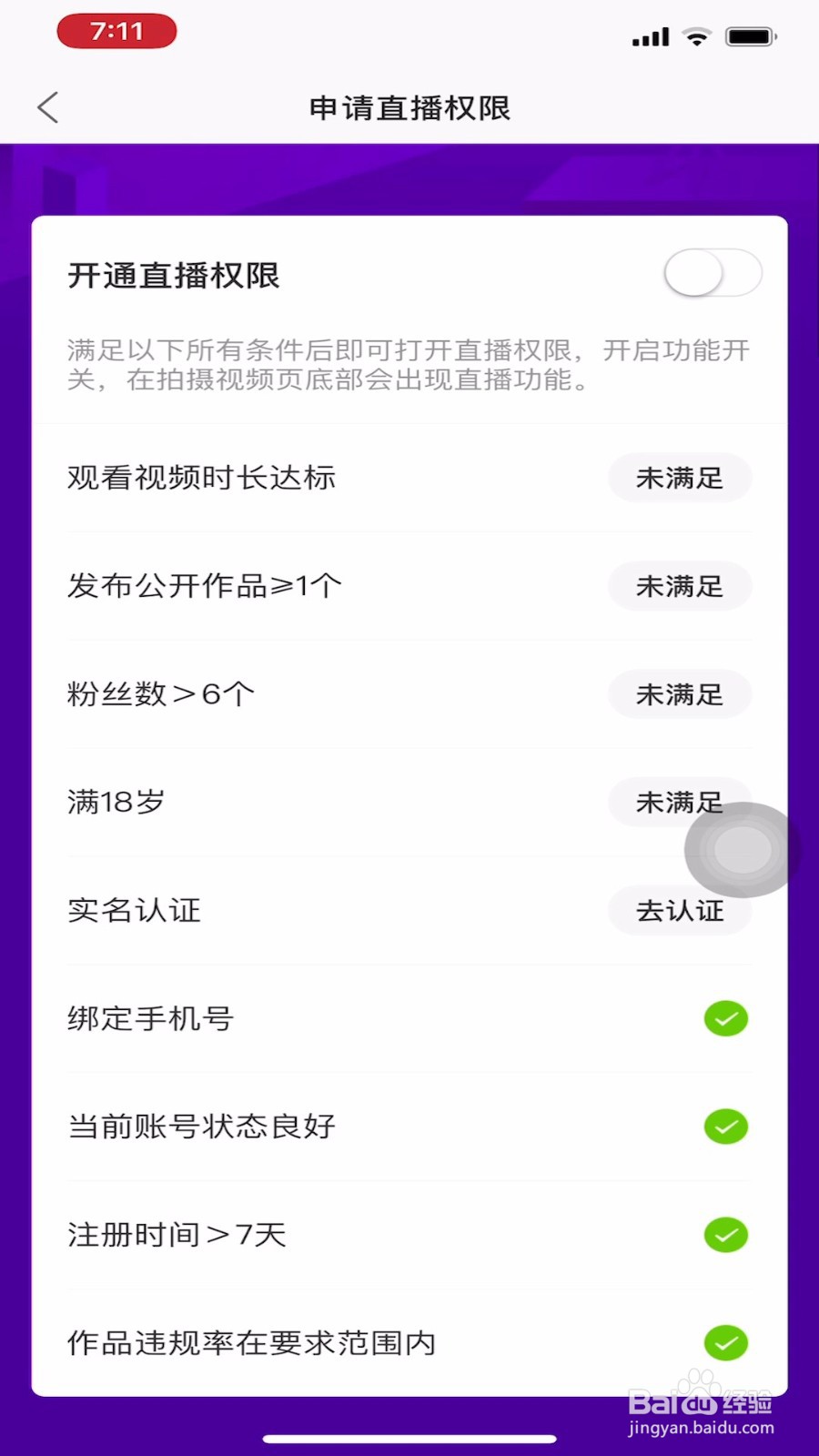
Task: Tap the 未满足 badge for 观看视频时长达标
Action: pos(680,478)
